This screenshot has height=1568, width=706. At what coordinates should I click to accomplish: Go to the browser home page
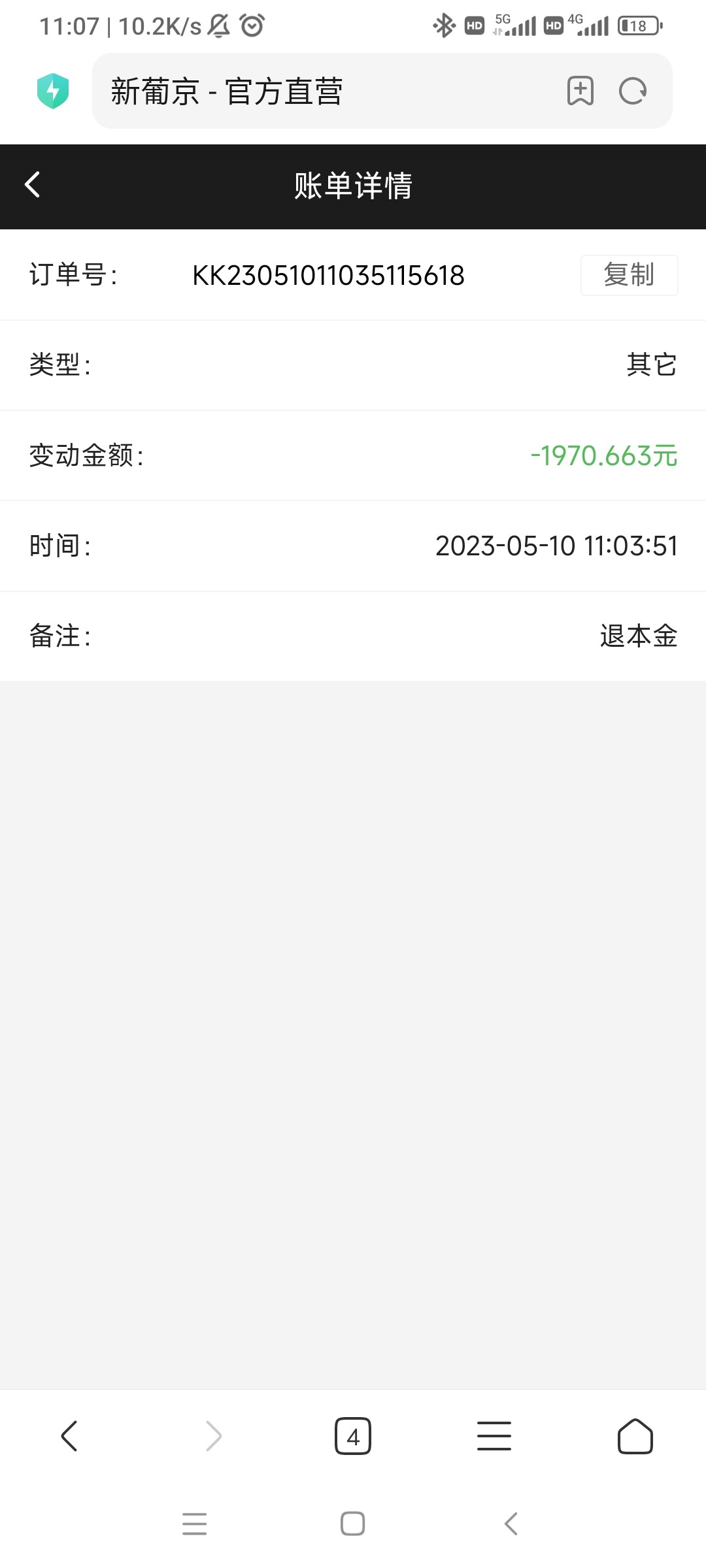(x=635, y=1436)
